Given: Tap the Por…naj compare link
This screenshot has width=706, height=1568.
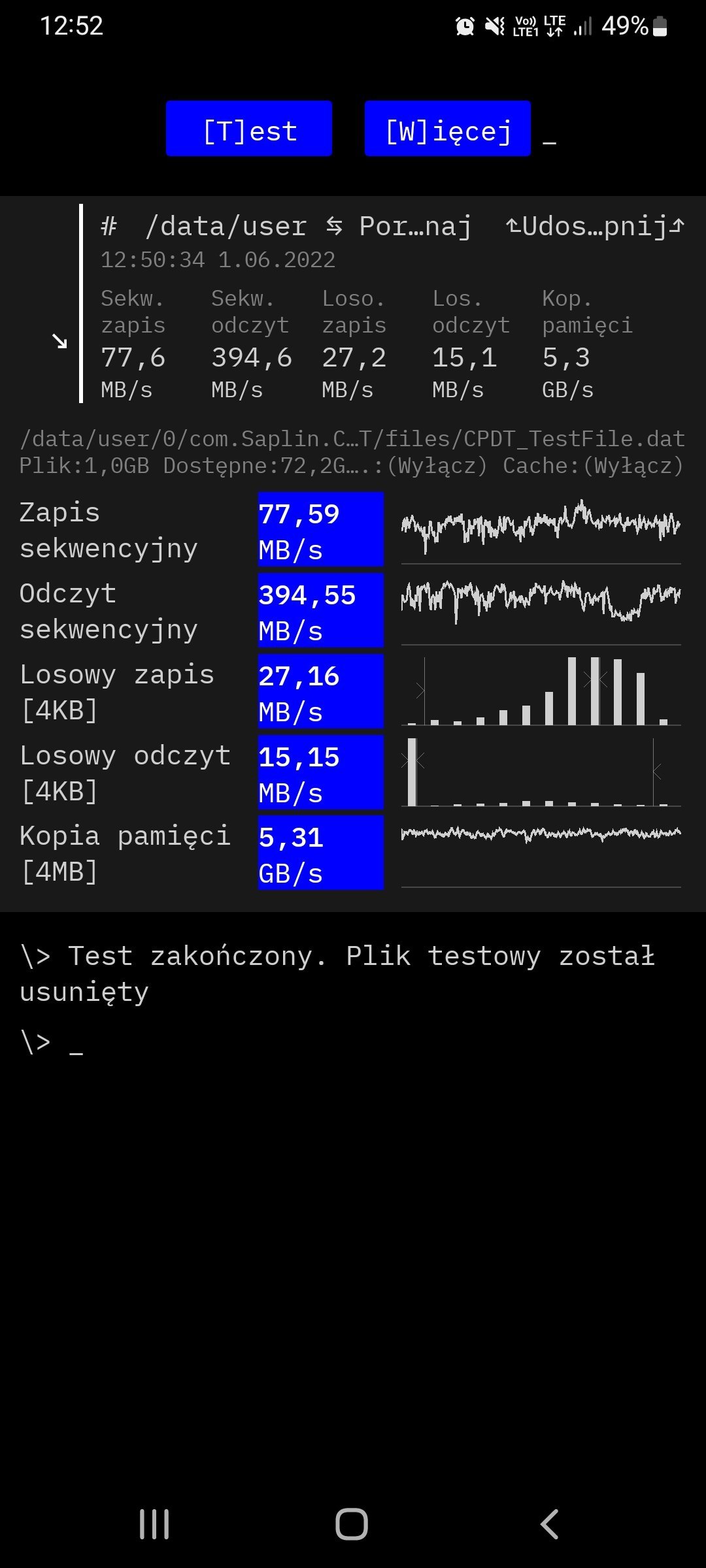Looking at the screenshot, I should point(399,227).
